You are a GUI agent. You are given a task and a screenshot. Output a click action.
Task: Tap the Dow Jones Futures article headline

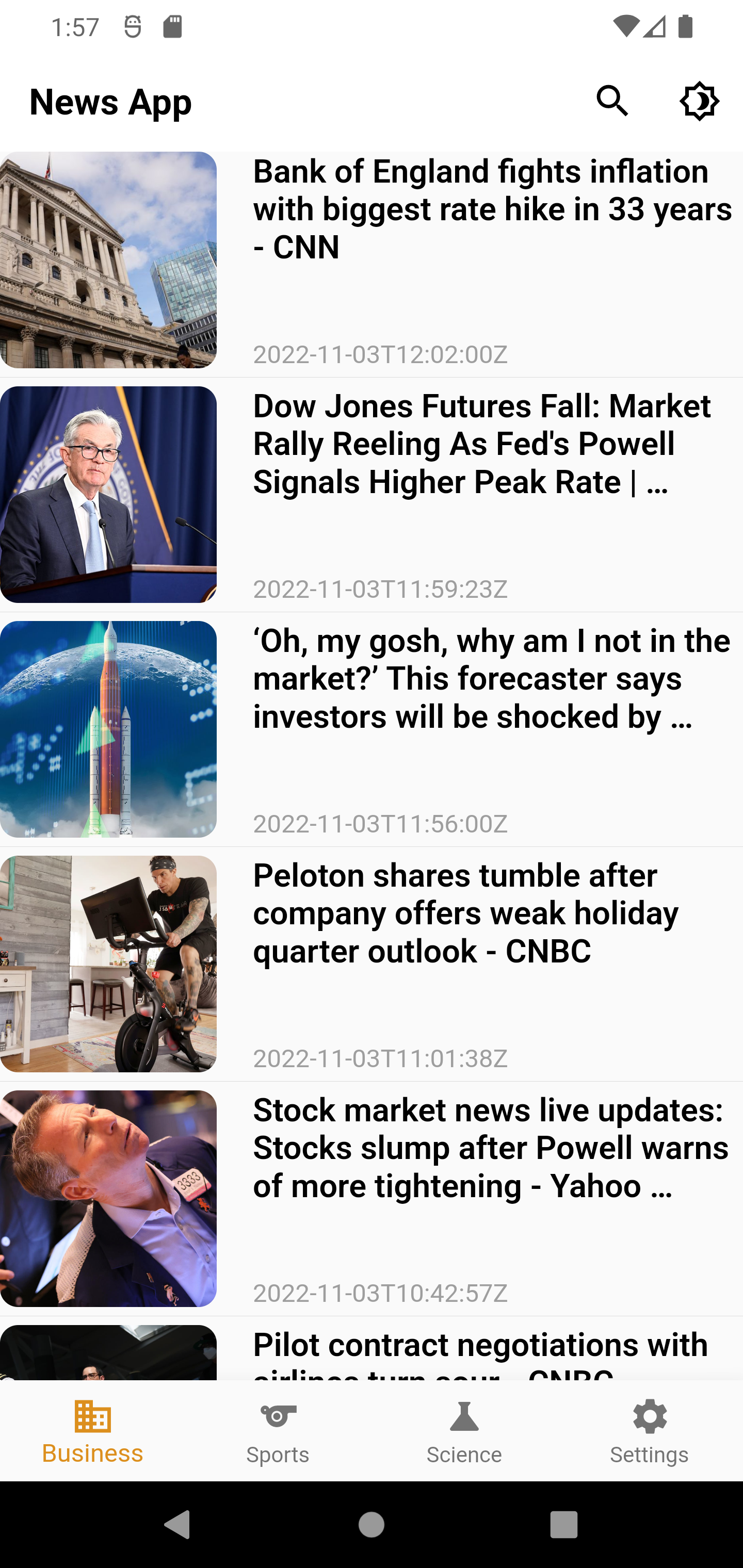(481, 443)
